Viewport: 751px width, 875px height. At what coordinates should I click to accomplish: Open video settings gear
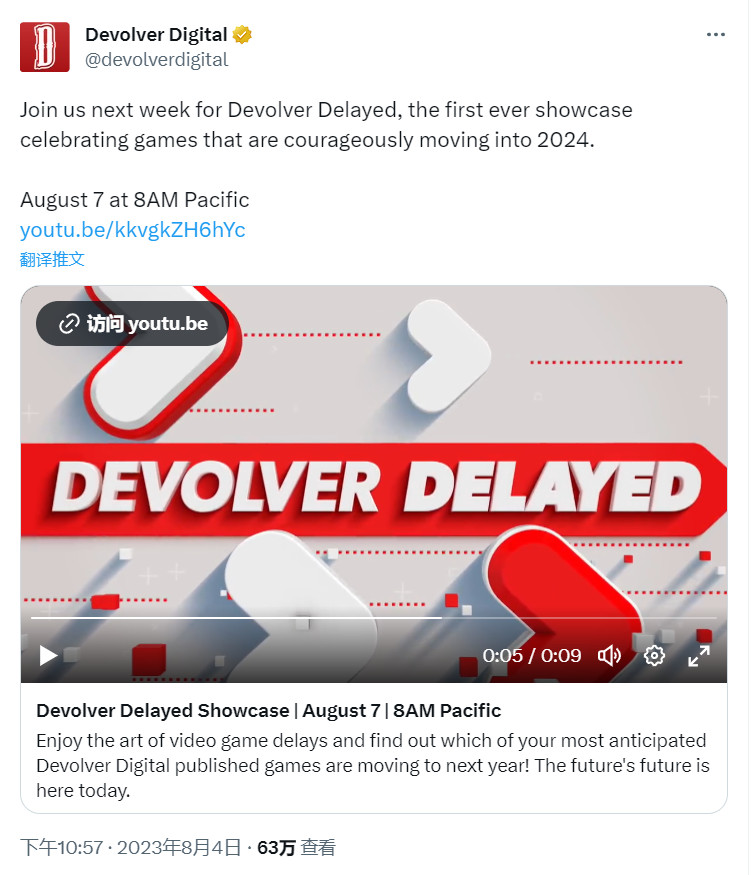pos(654,656)
